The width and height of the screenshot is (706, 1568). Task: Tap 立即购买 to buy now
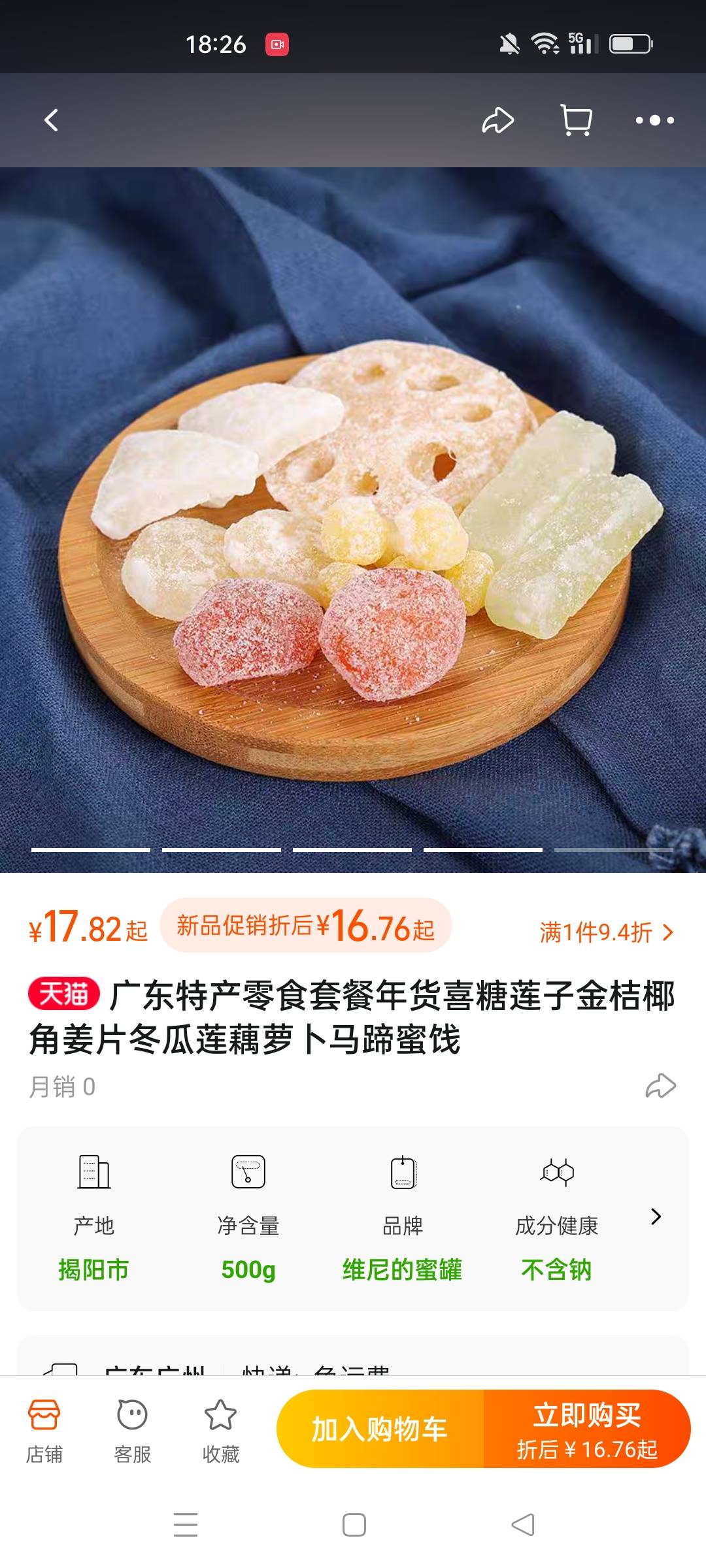586,1429
